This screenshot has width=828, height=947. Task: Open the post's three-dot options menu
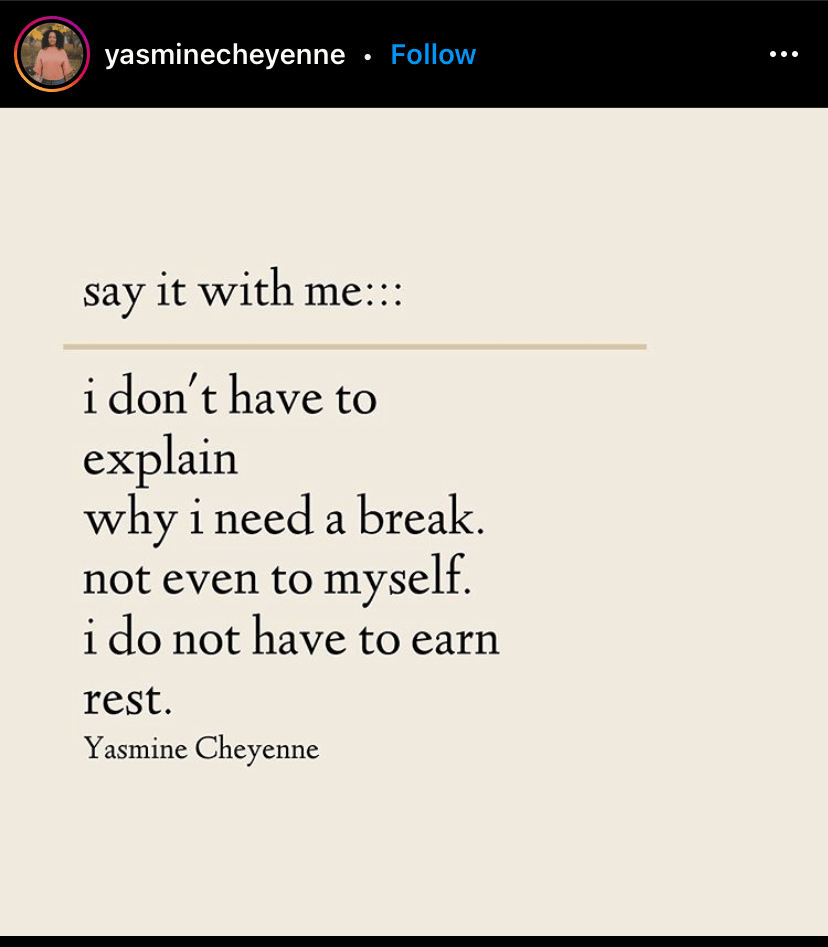784,55
